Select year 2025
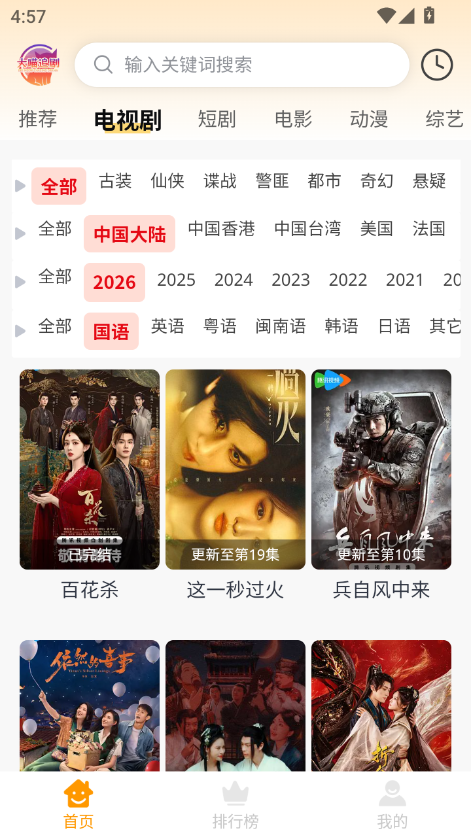This screenshot has height=837, width=471. 176,280
